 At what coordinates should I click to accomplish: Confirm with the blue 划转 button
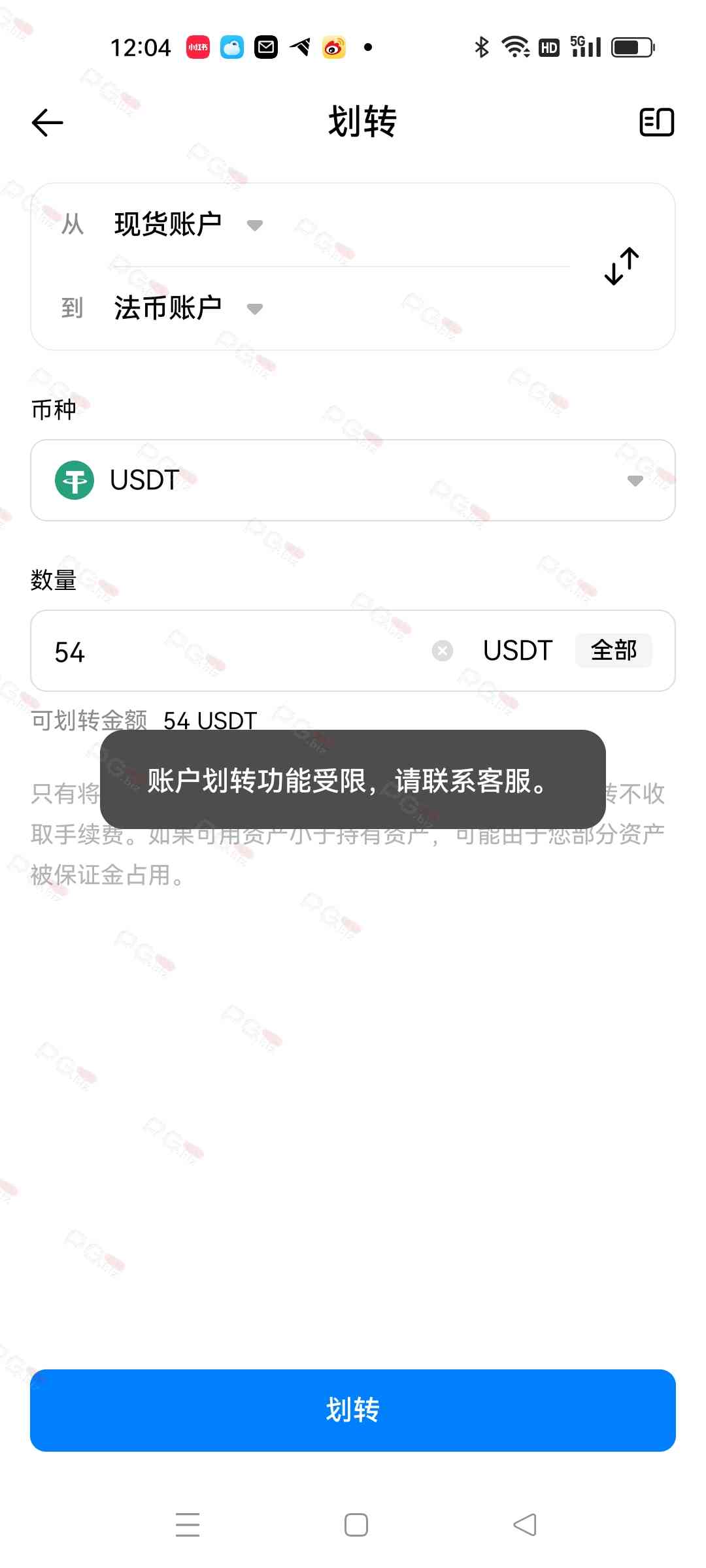tap(353, 1411)
